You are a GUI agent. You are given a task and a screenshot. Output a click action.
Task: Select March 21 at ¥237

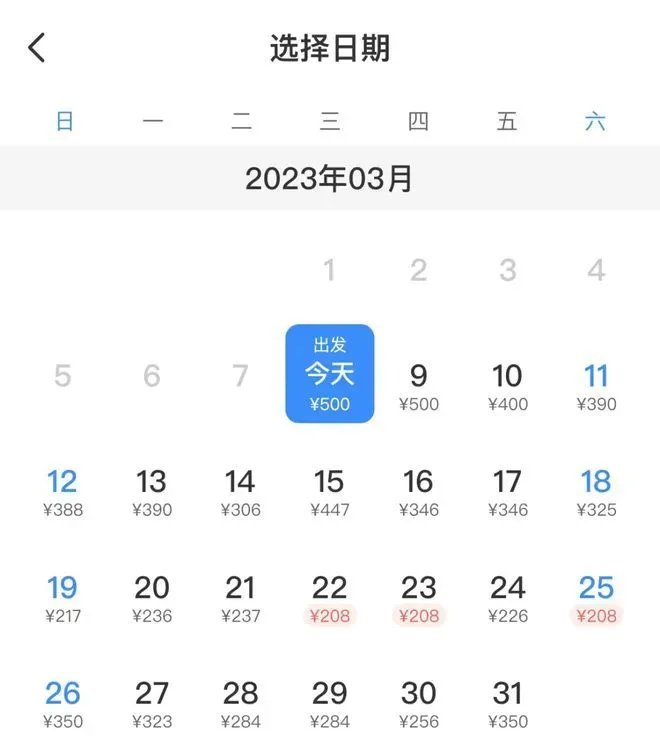click(240, 597)
